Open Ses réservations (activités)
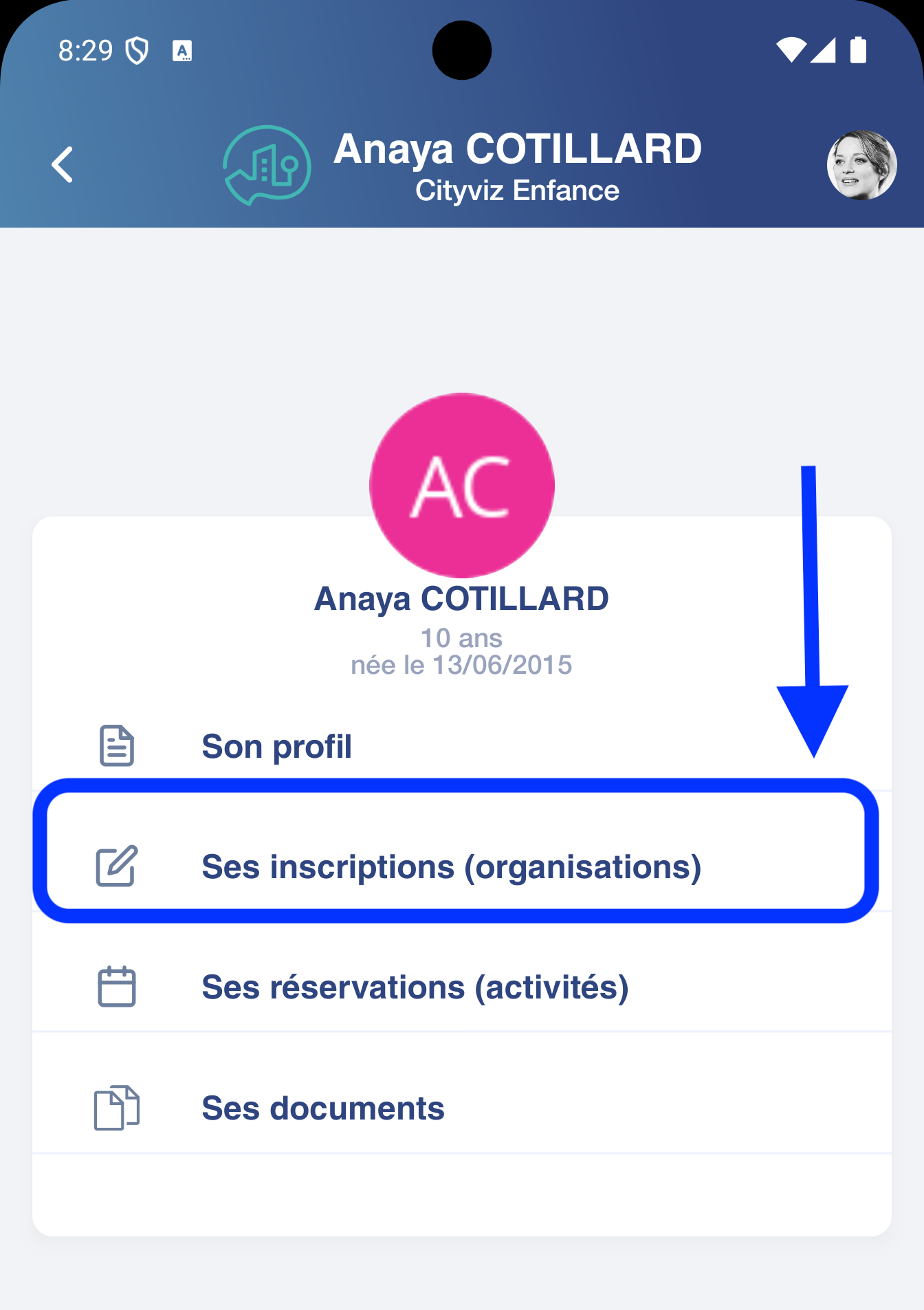 415,987
